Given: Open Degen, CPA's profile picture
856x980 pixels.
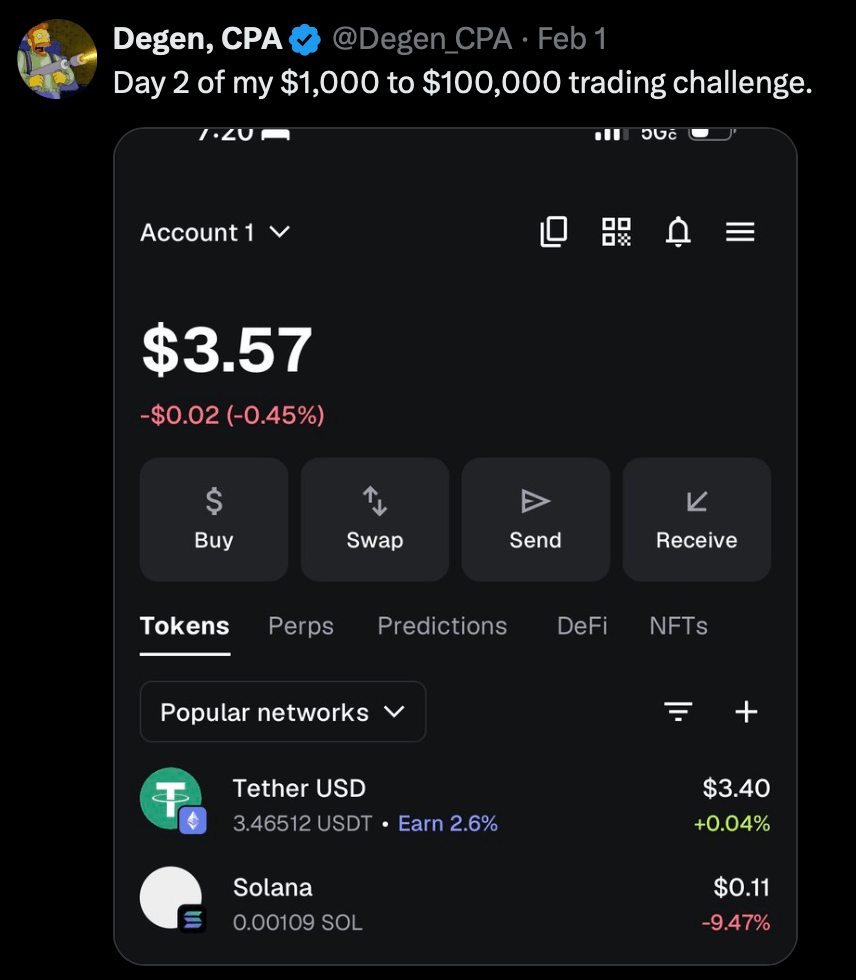Looking at the screenshot, I should click(x=57, y=58).
